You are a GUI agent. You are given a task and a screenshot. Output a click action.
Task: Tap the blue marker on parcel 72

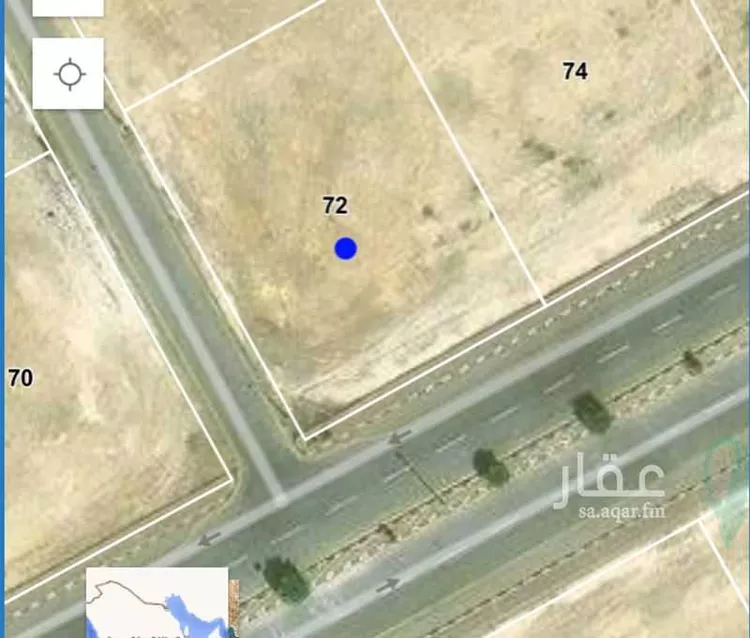click(345, 248)
